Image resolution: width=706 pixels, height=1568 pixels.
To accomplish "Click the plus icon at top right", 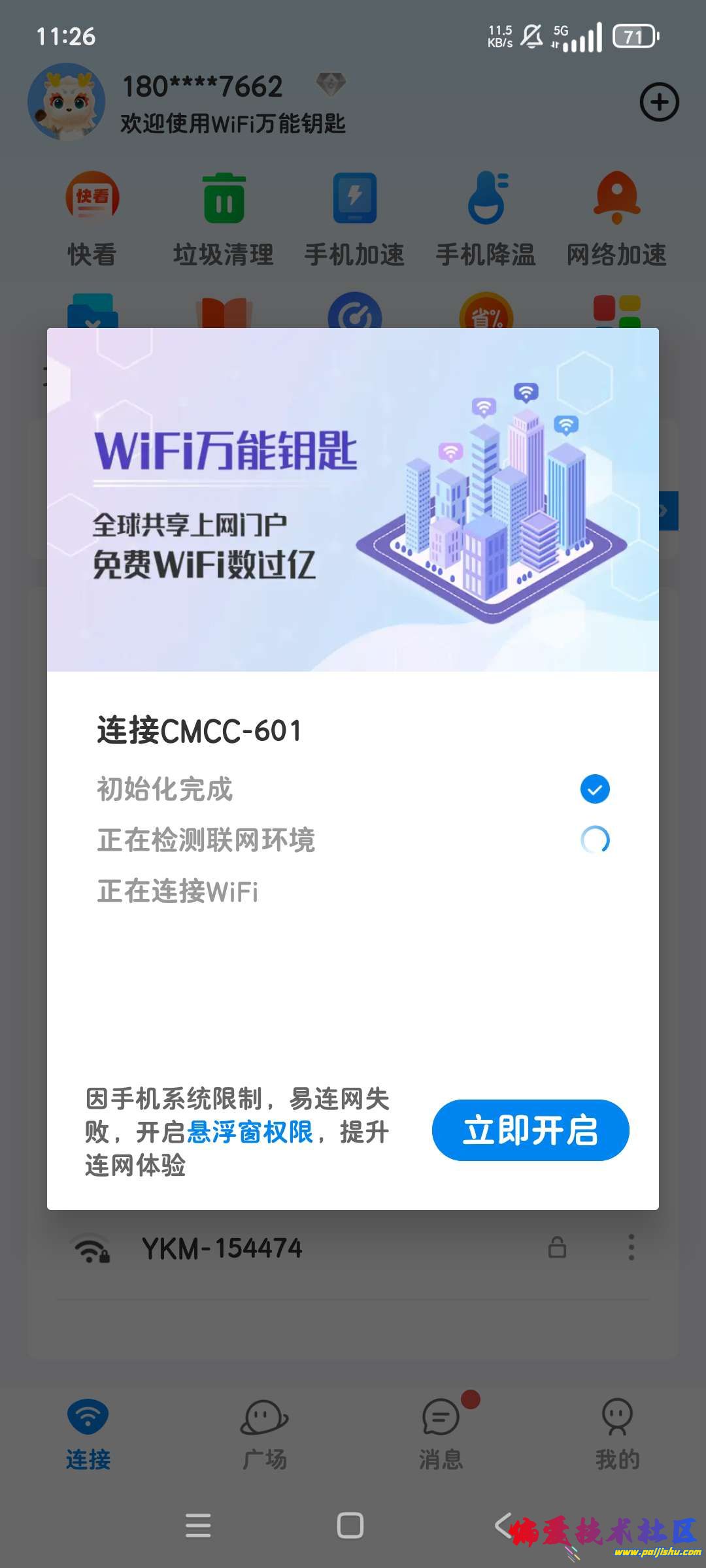I will point(658,102).
